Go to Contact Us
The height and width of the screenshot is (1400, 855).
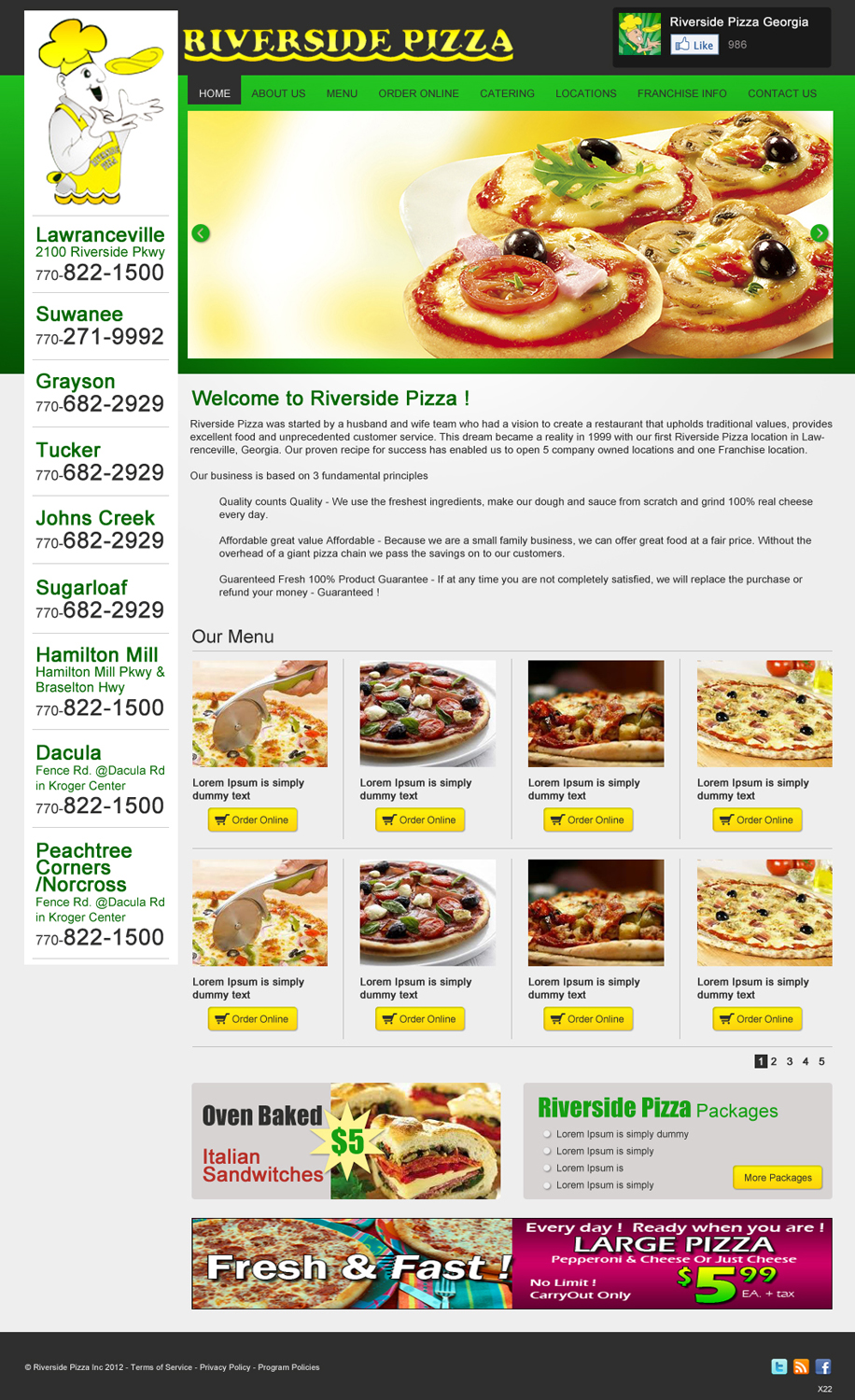click(781, 93)
